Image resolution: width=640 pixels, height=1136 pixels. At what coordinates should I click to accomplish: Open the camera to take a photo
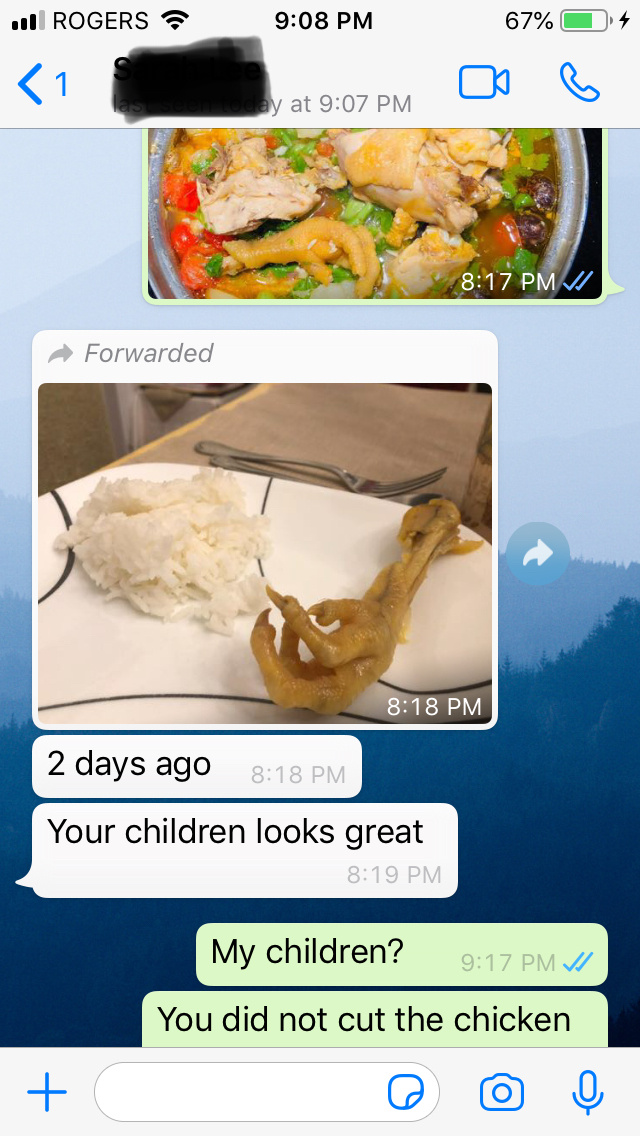tap(502, 1093)
